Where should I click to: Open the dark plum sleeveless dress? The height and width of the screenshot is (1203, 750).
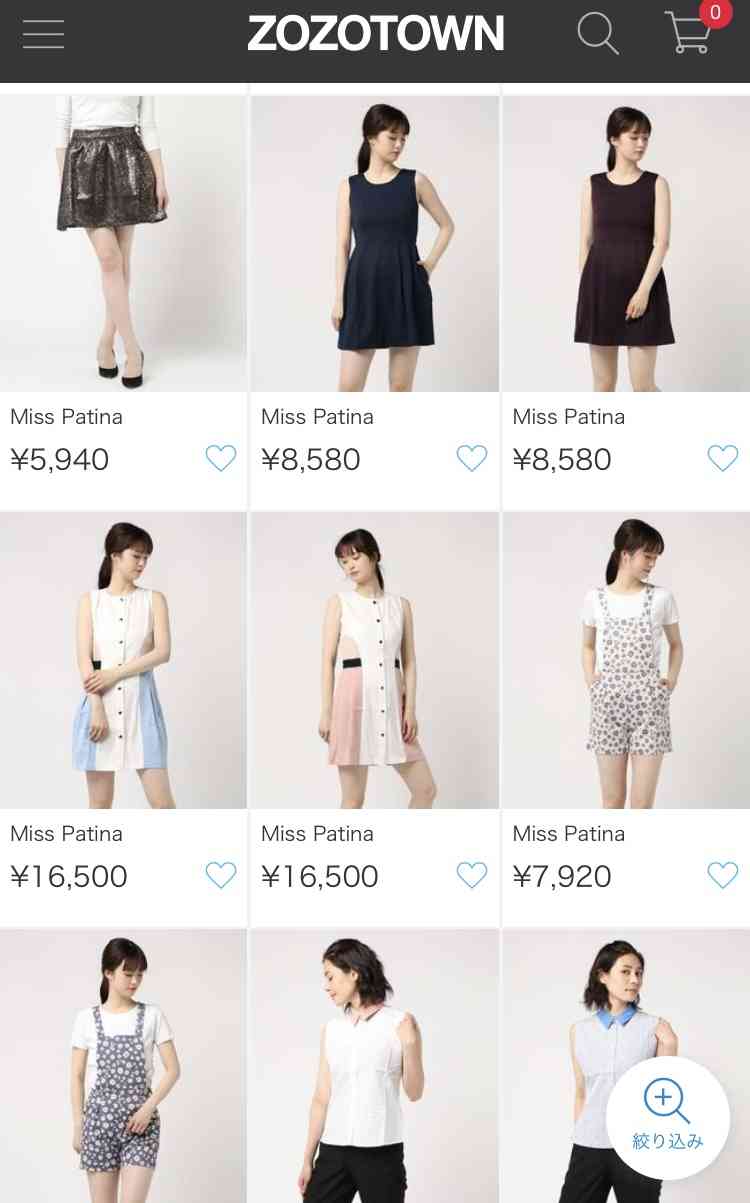tap(626, 243)
